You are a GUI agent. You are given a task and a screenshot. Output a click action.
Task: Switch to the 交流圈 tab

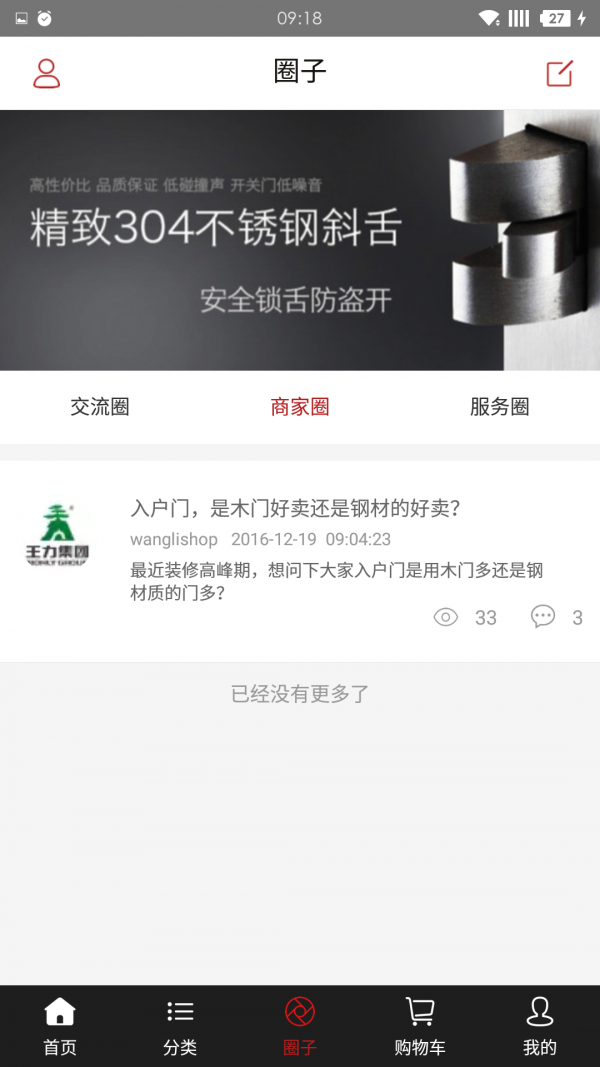click(x=100, y=407)
